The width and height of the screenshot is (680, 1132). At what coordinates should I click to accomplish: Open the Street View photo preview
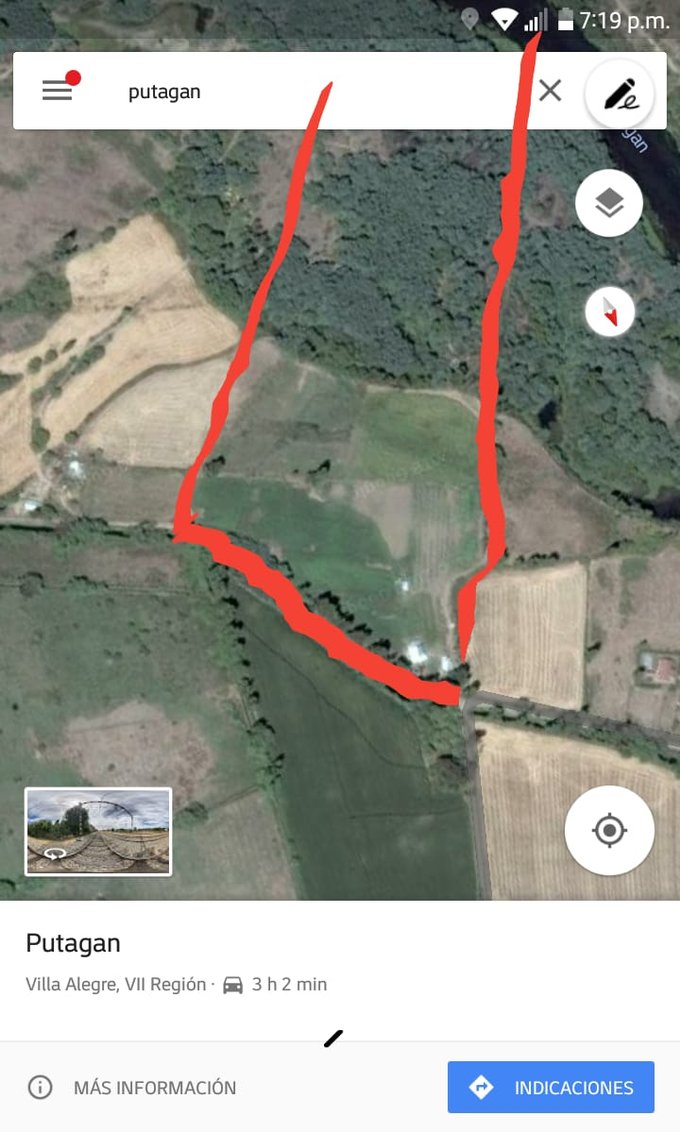[98, 832]
